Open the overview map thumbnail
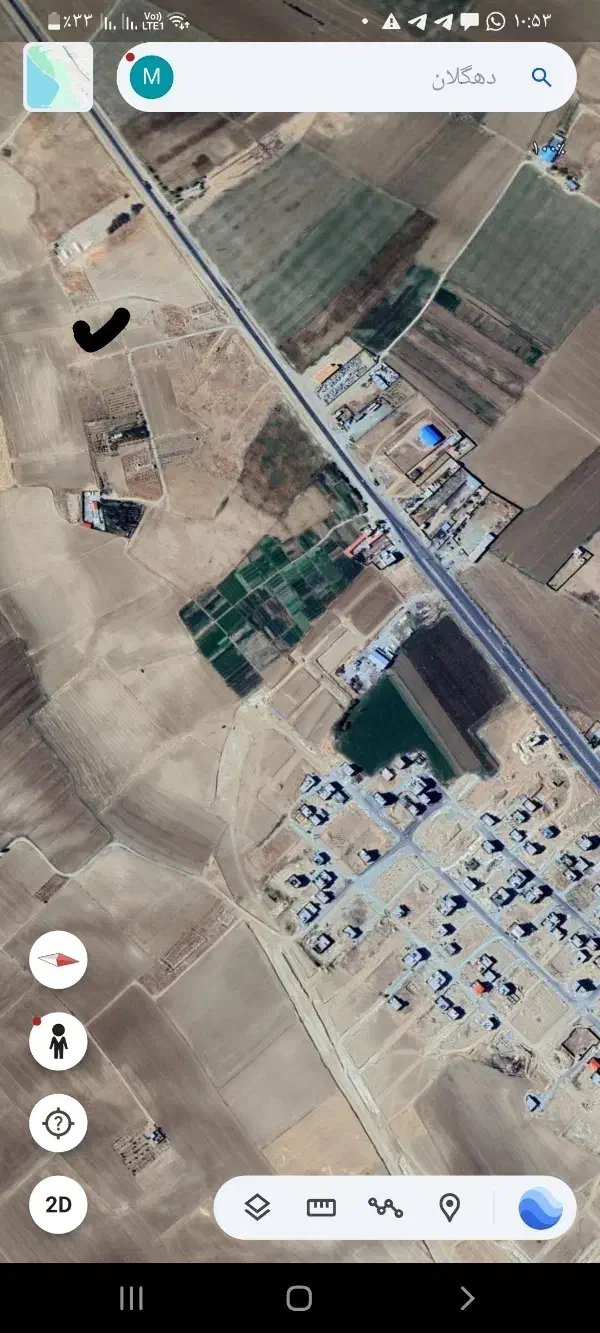 tap(58, 76)
